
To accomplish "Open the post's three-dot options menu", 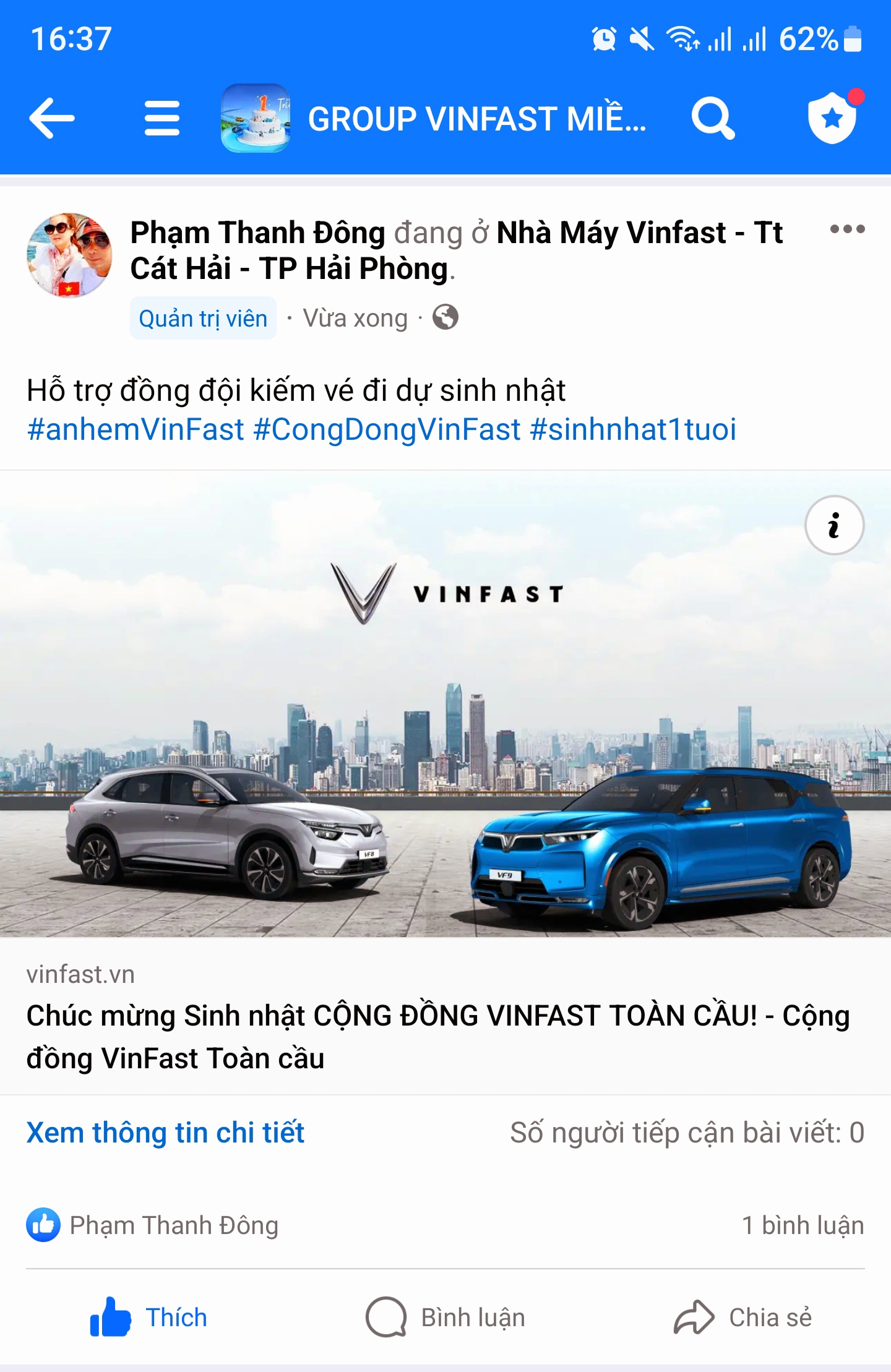I will [847, 229].
